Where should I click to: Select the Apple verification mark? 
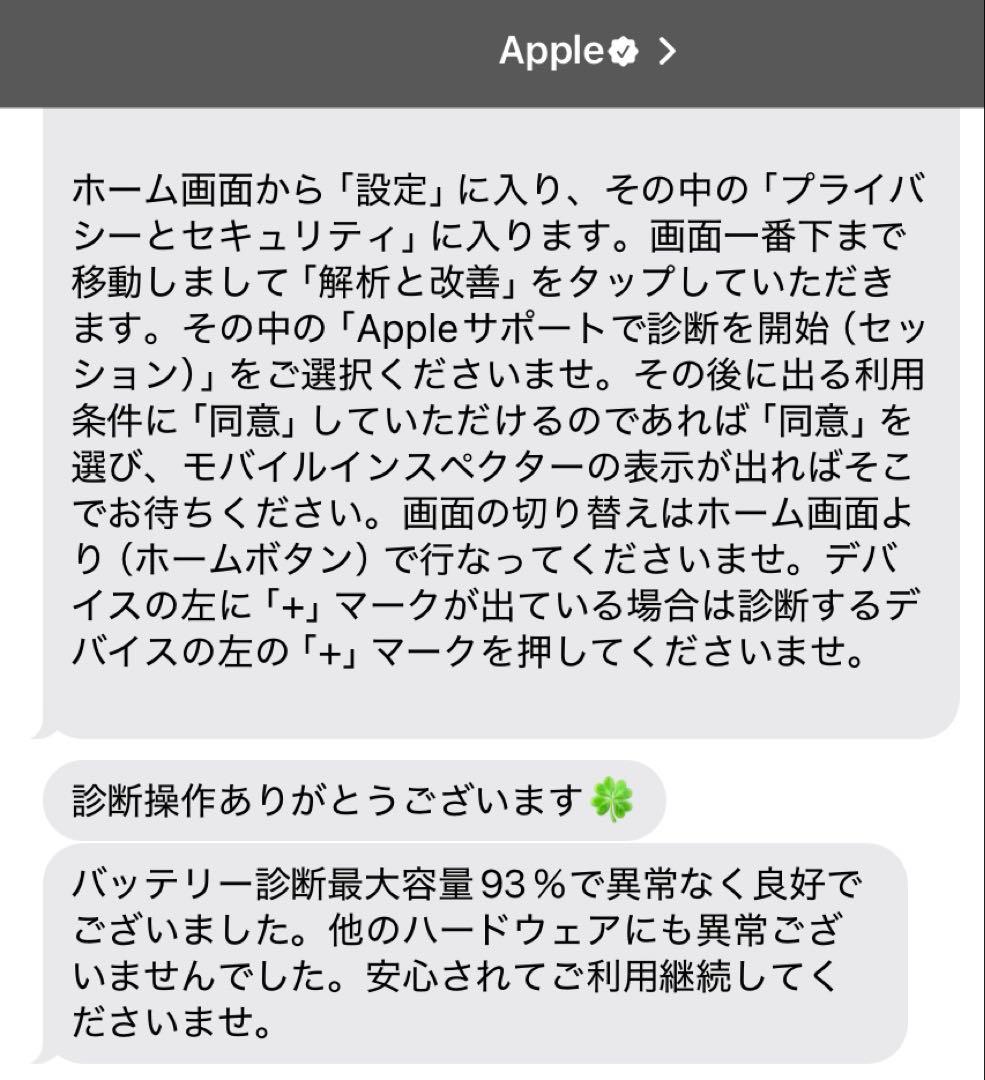click(x=621, y=52)
